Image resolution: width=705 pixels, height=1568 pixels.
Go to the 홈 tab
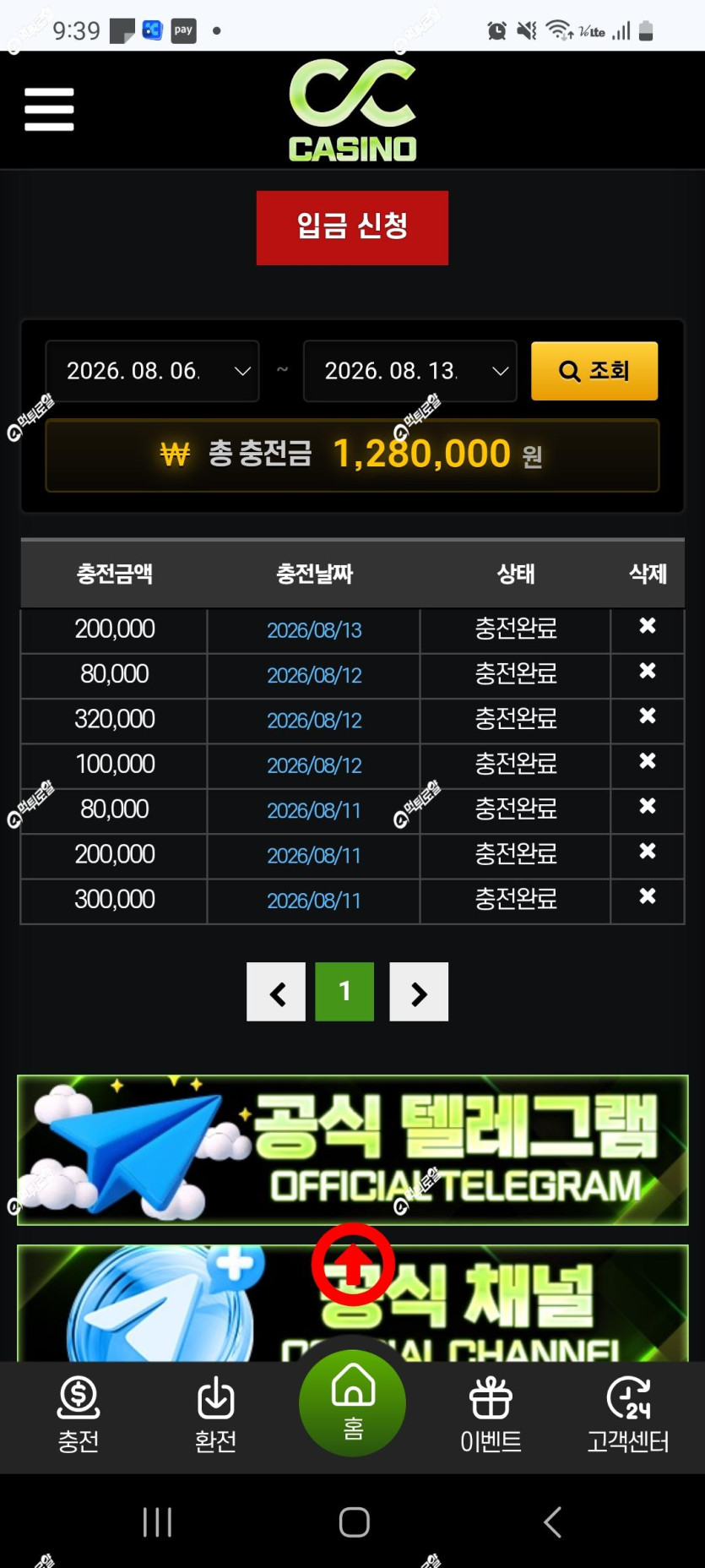352,1403
